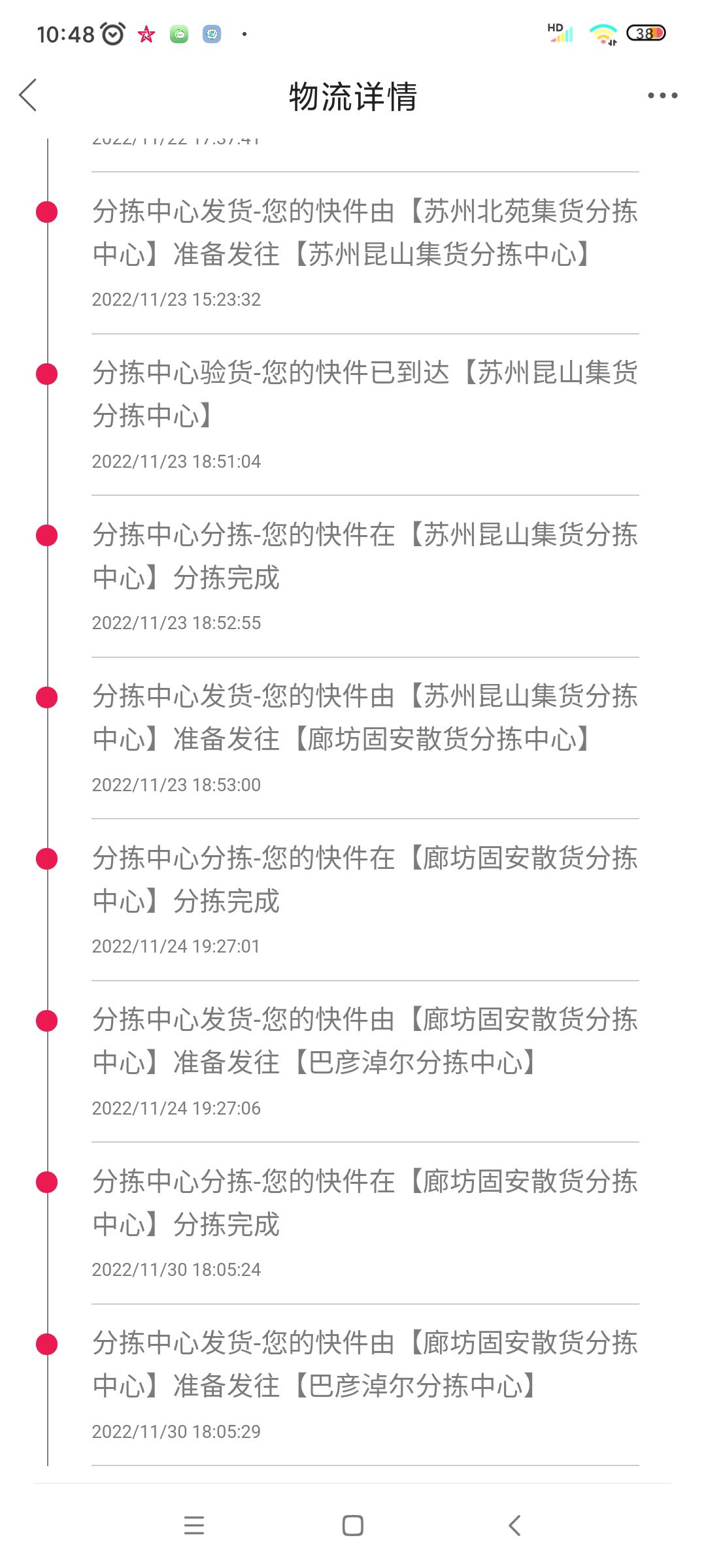The width and height of the screenshot is (706, 1568).
Task: Open the recent apps menu button
Action: tap(194, 1526)
